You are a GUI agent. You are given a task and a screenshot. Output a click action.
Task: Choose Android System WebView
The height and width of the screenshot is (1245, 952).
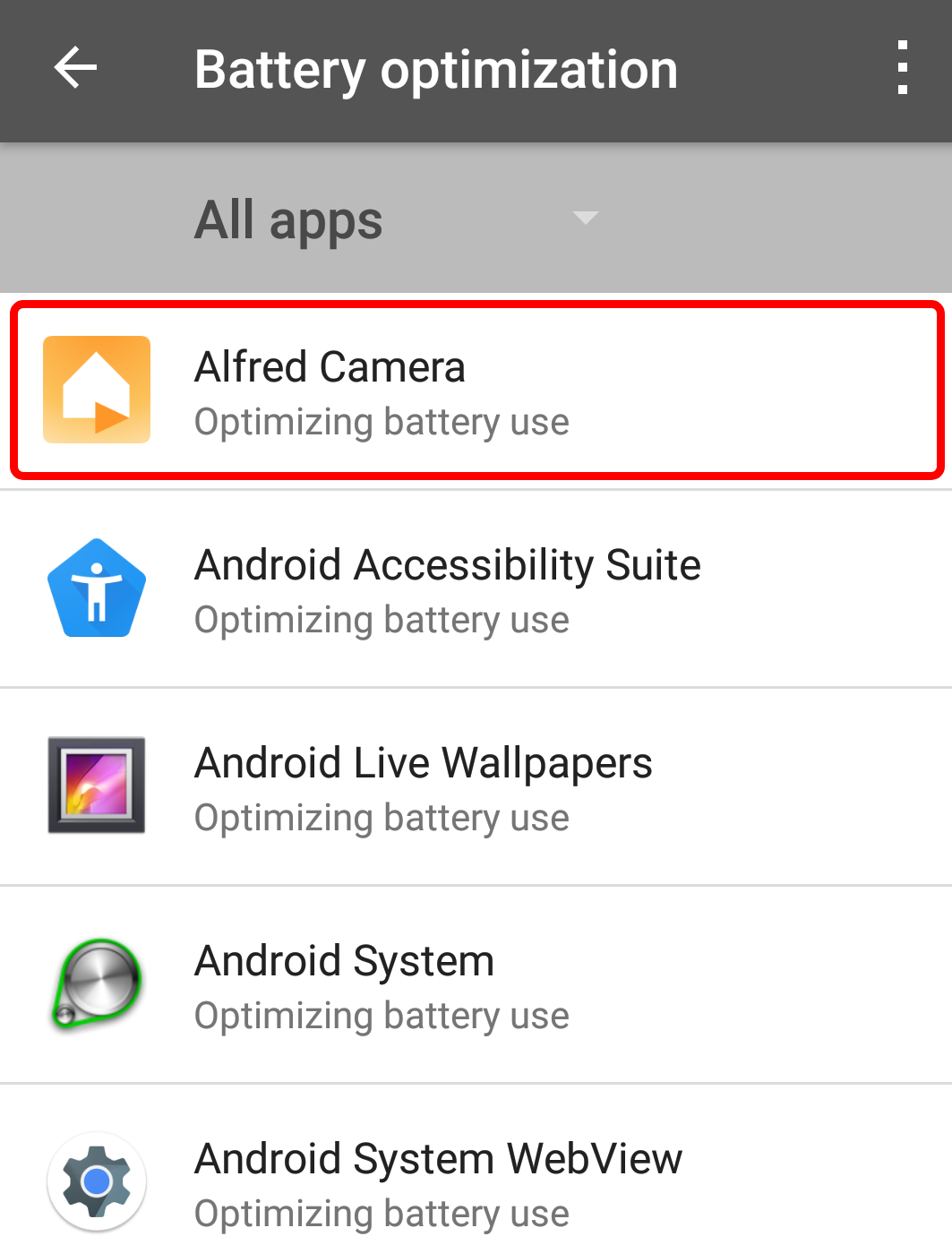click(x=476, y=1182)
